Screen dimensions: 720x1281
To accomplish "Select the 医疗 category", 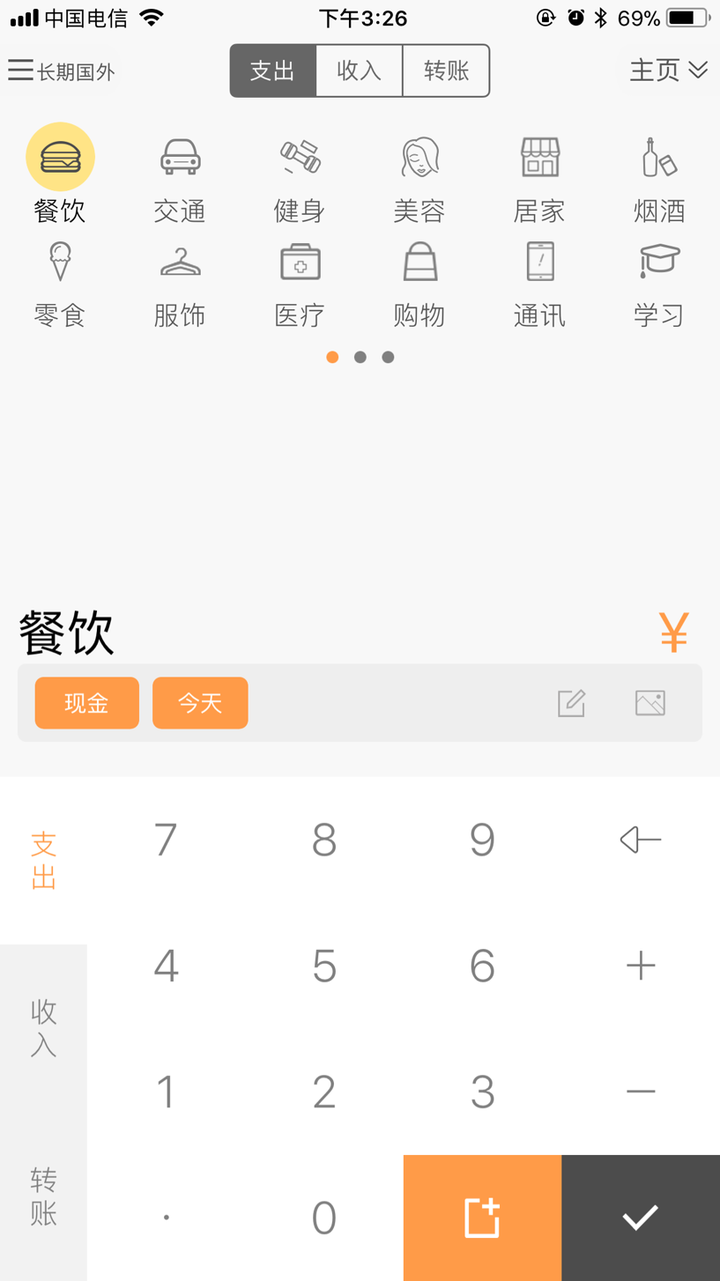I will 299,285.
